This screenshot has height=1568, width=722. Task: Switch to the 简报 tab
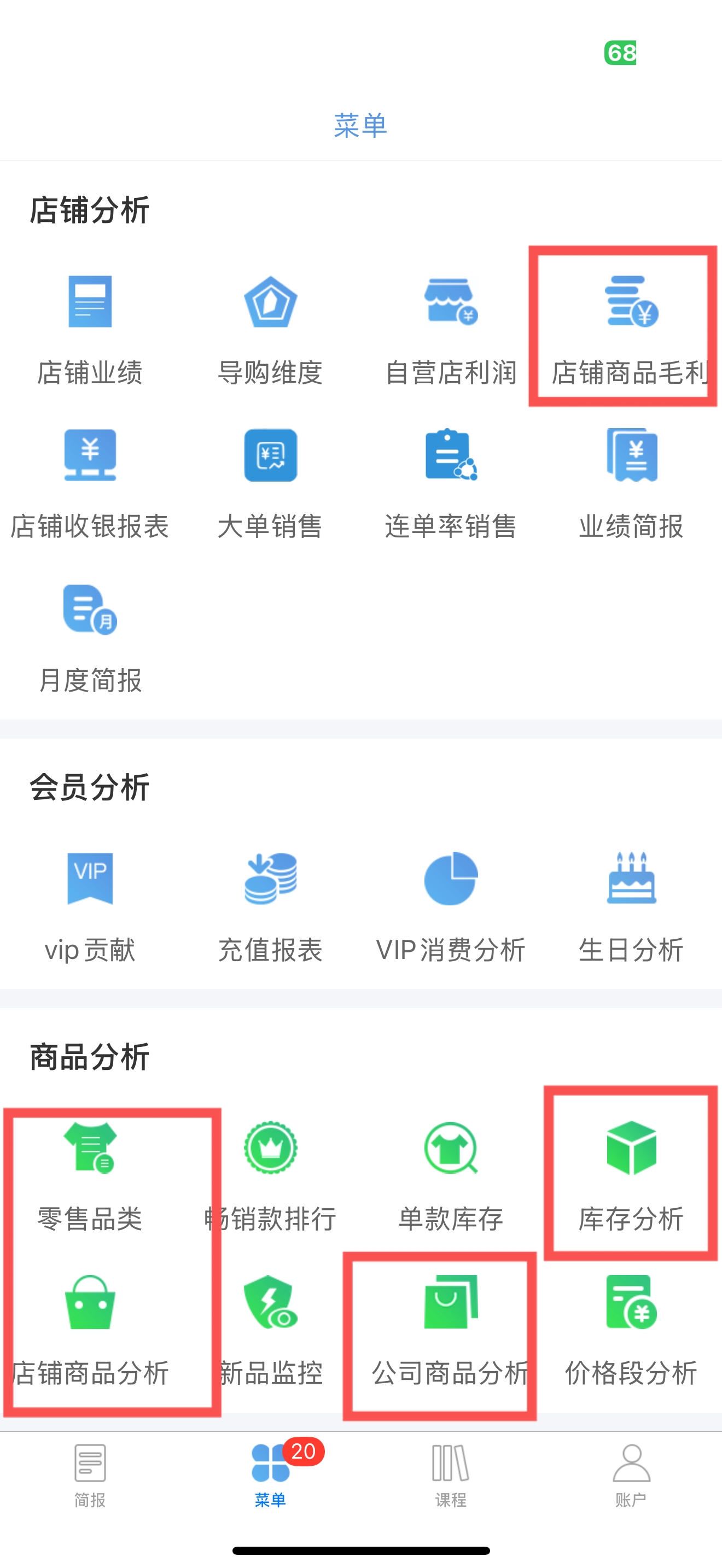90,1476
